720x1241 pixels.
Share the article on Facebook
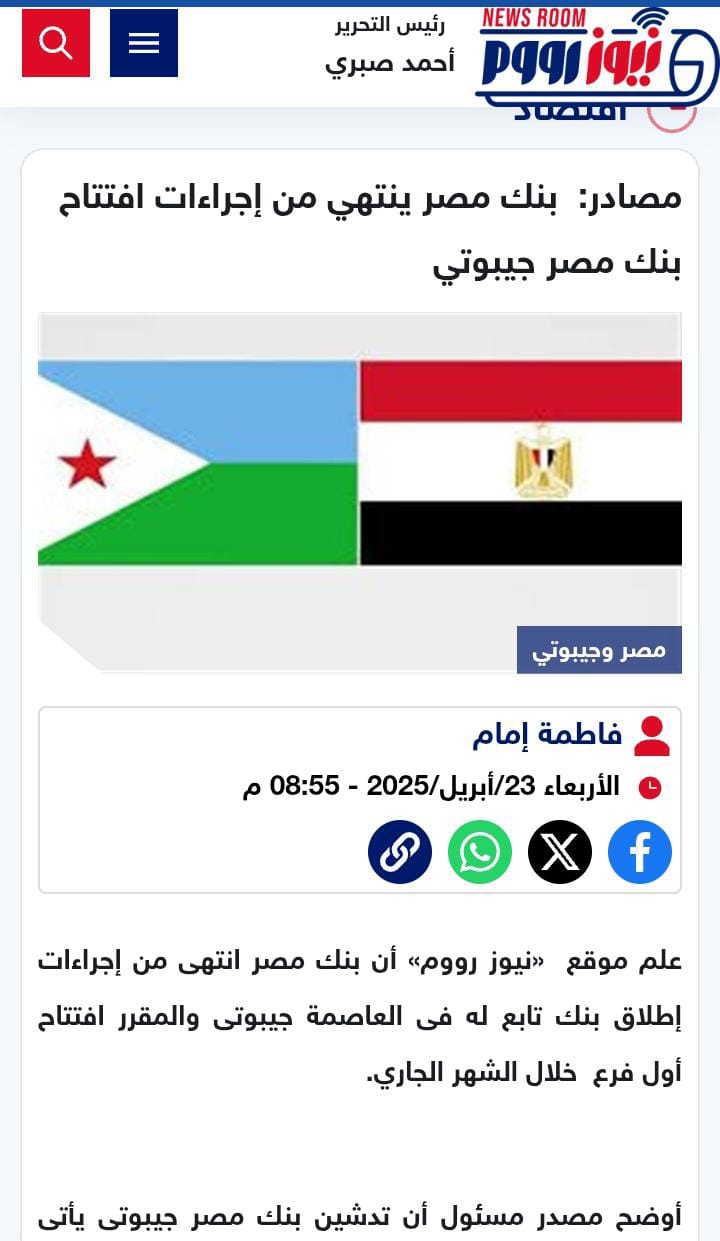tap(640, 852)
